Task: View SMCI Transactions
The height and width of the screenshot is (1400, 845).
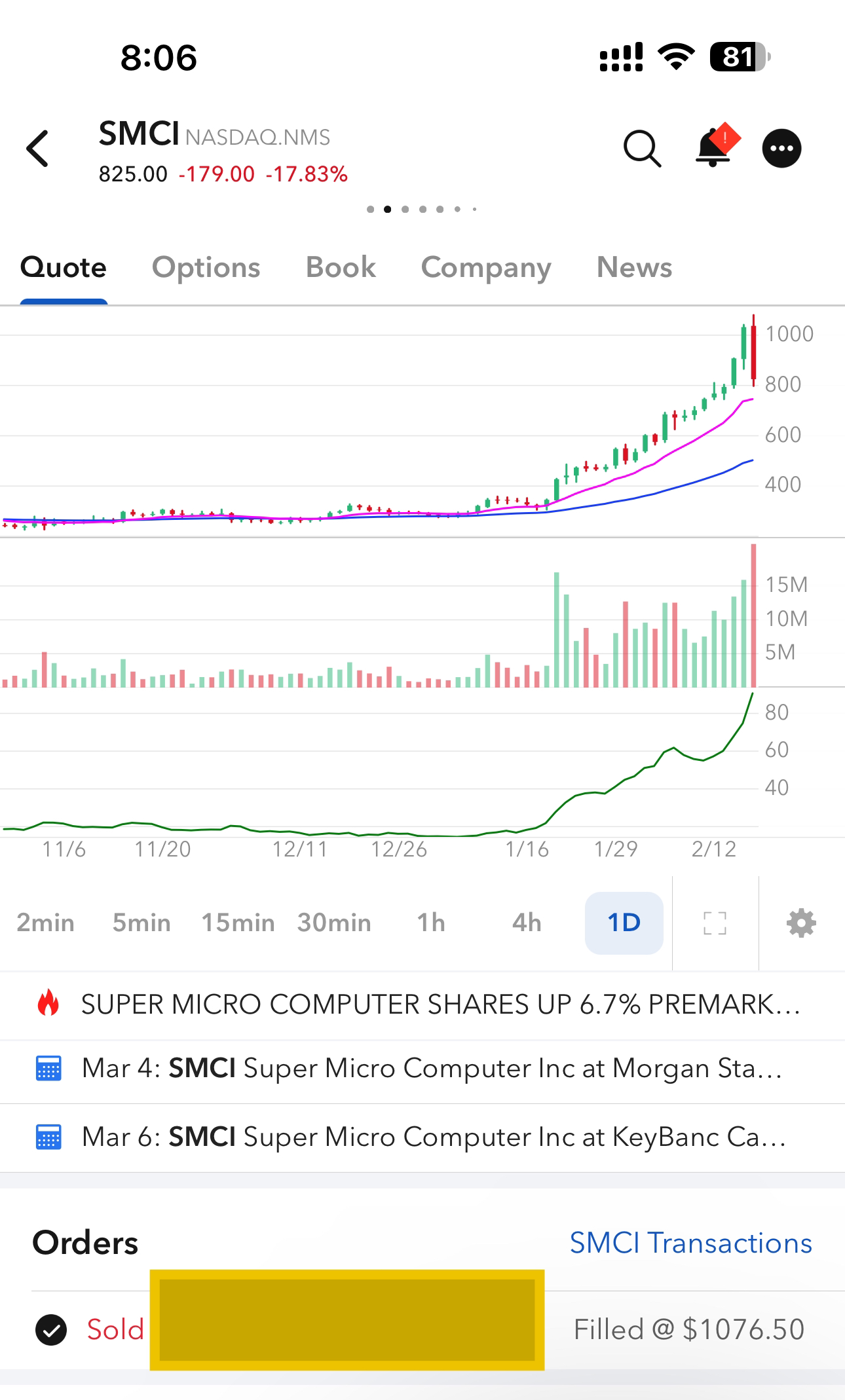Action: point(691,1242)
